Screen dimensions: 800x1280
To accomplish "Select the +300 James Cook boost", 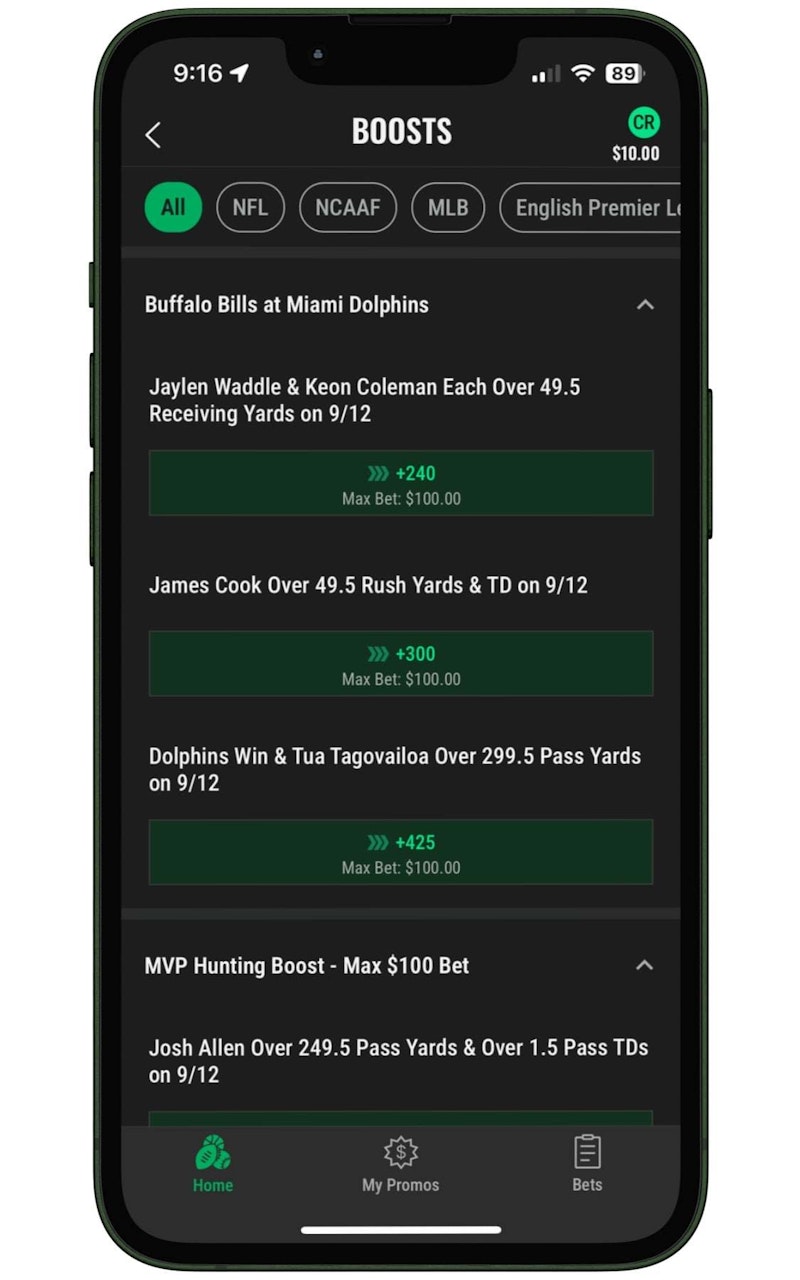I will pyautogui.click(x=400, y=664).
